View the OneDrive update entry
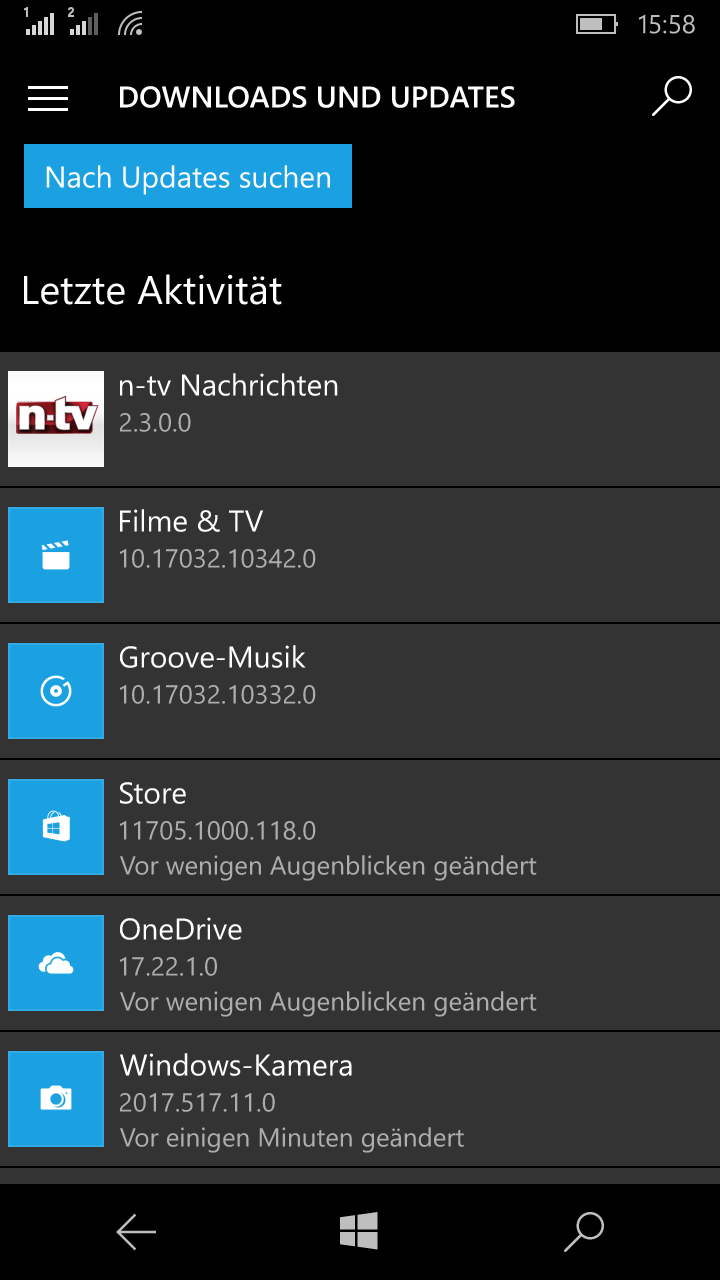This screenshot has width=720, height=1280. tap(360, 963)
